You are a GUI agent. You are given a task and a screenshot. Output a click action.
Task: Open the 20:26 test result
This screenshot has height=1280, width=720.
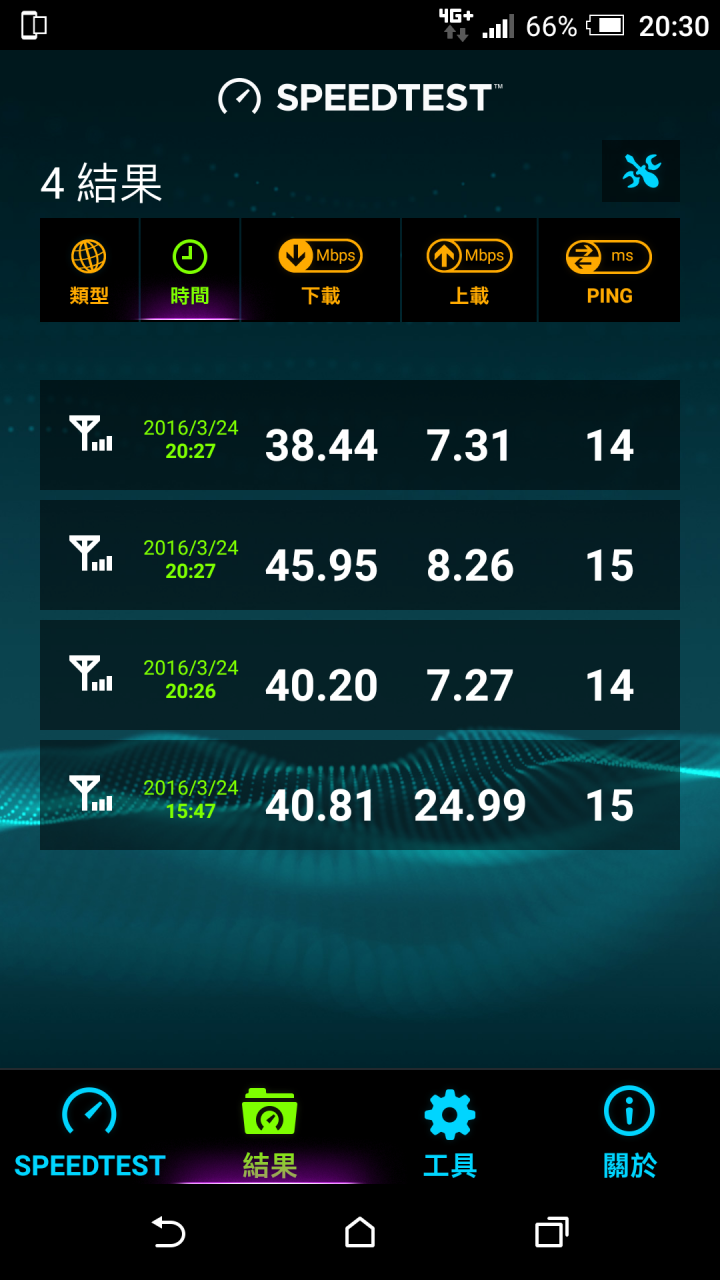[360, 675]
